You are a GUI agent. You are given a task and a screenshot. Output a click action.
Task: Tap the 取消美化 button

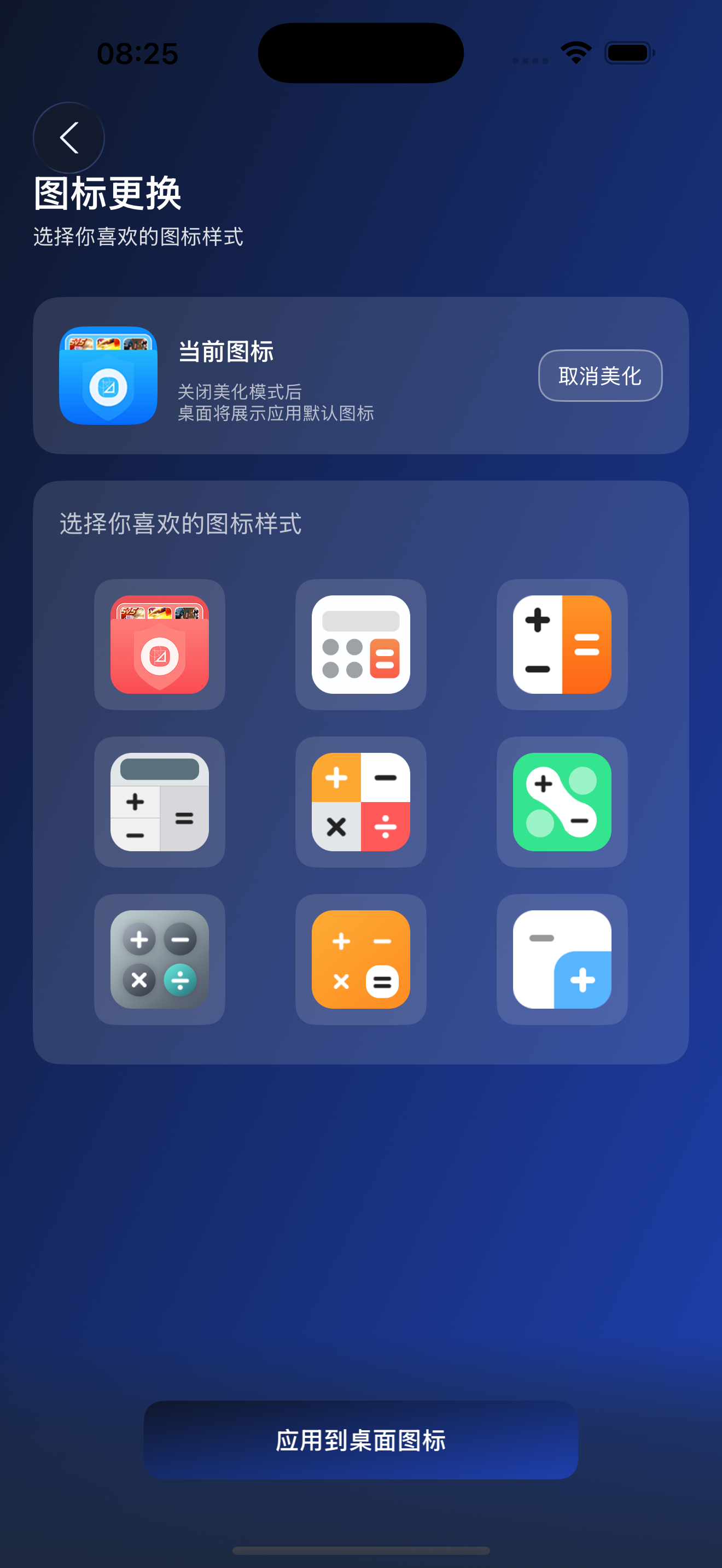pos(599,376)
